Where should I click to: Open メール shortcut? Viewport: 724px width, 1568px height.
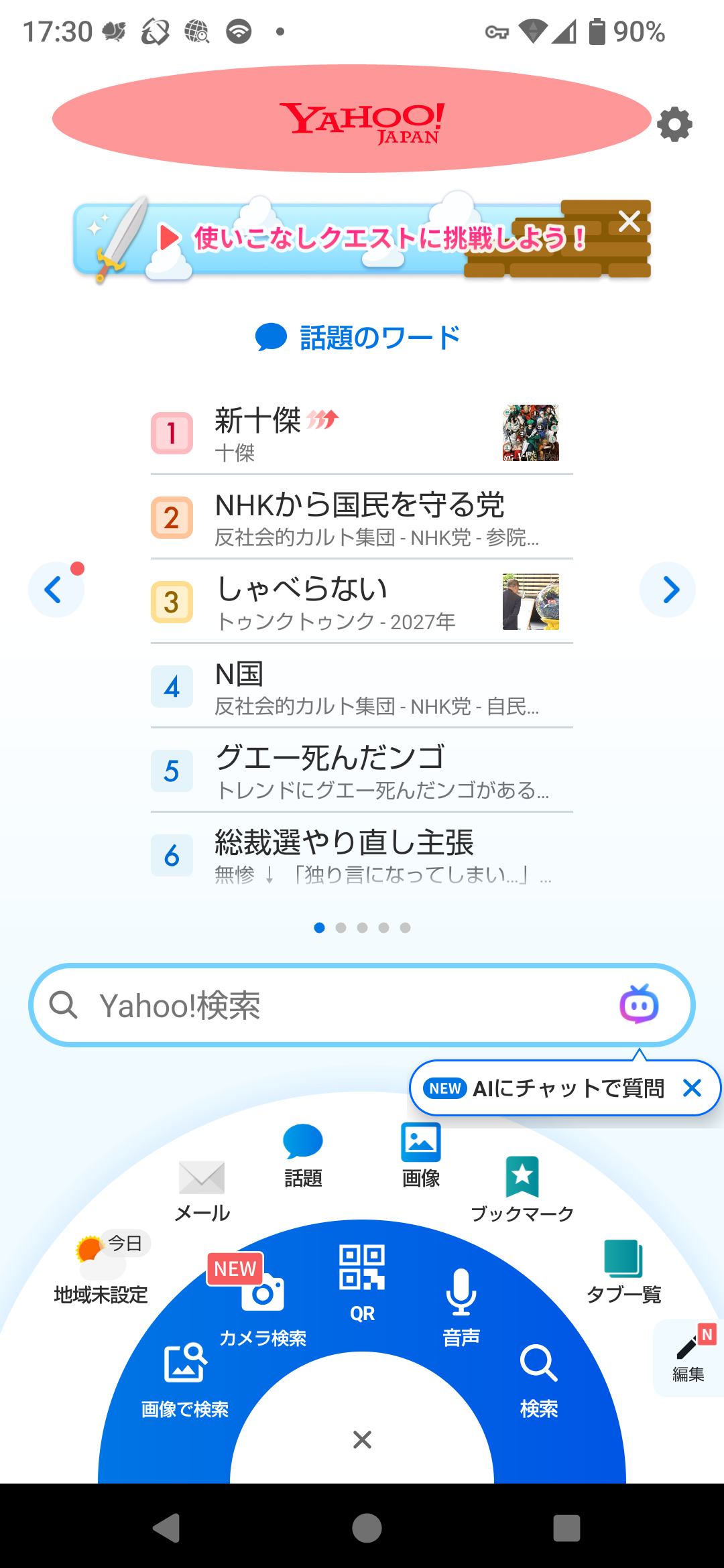[x=202, y=1190]
